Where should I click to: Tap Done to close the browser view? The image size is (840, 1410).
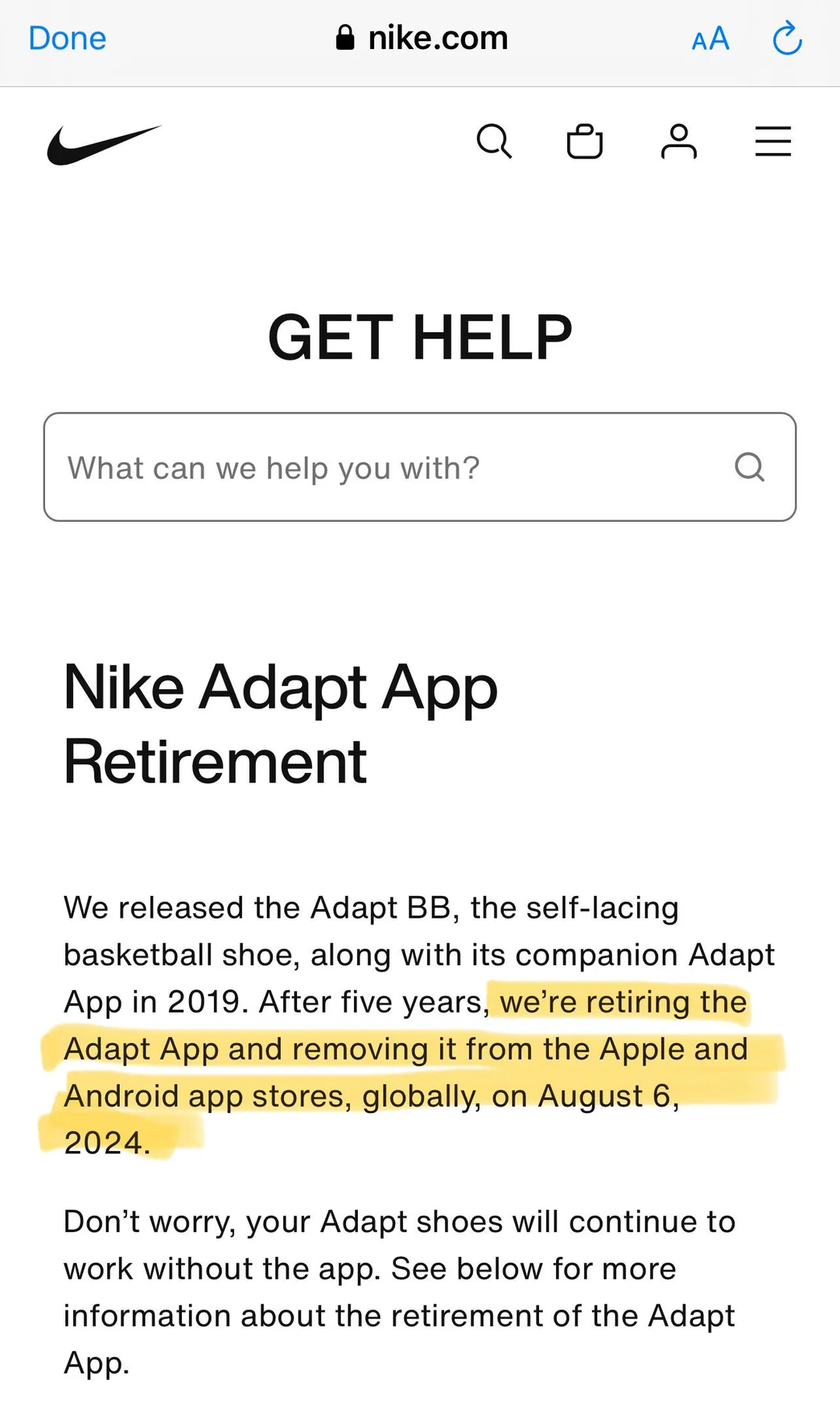pyautogui.click(x=67, y=38)
